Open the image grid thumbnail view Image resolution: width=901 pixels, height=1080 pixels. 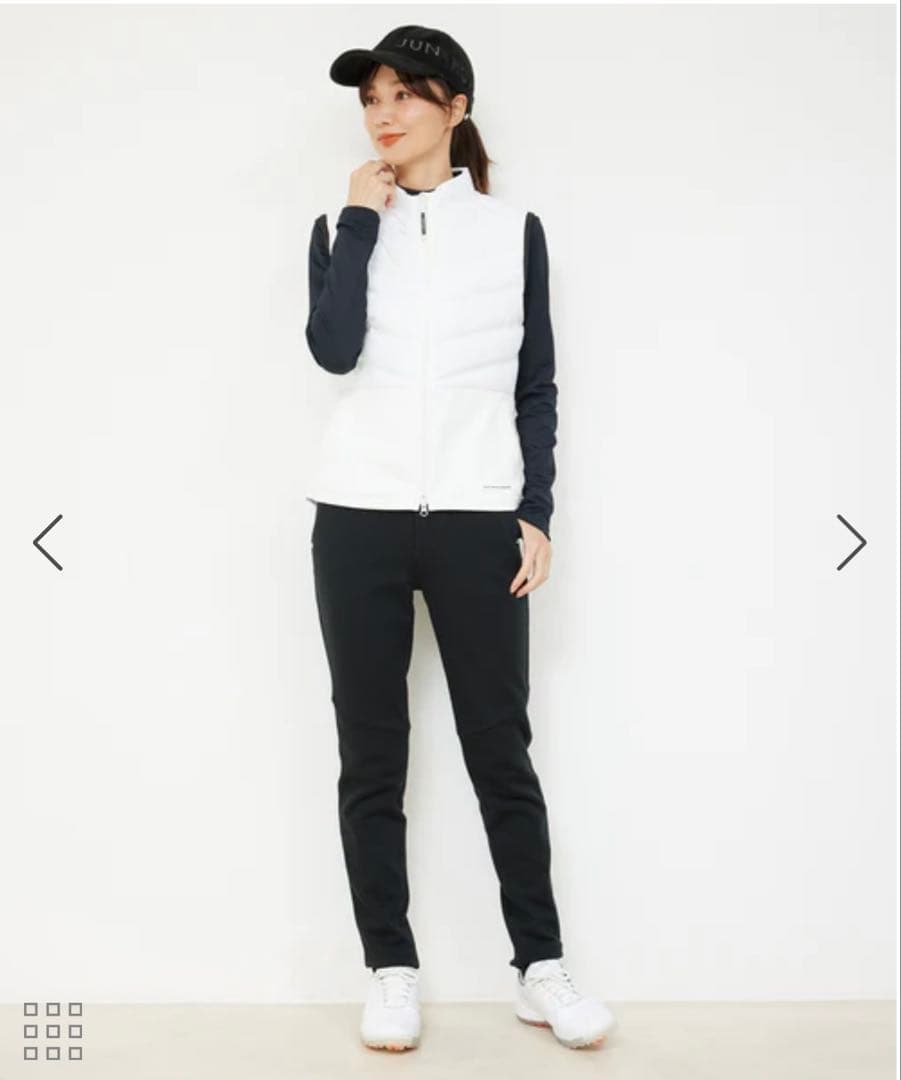point(53,1031)
